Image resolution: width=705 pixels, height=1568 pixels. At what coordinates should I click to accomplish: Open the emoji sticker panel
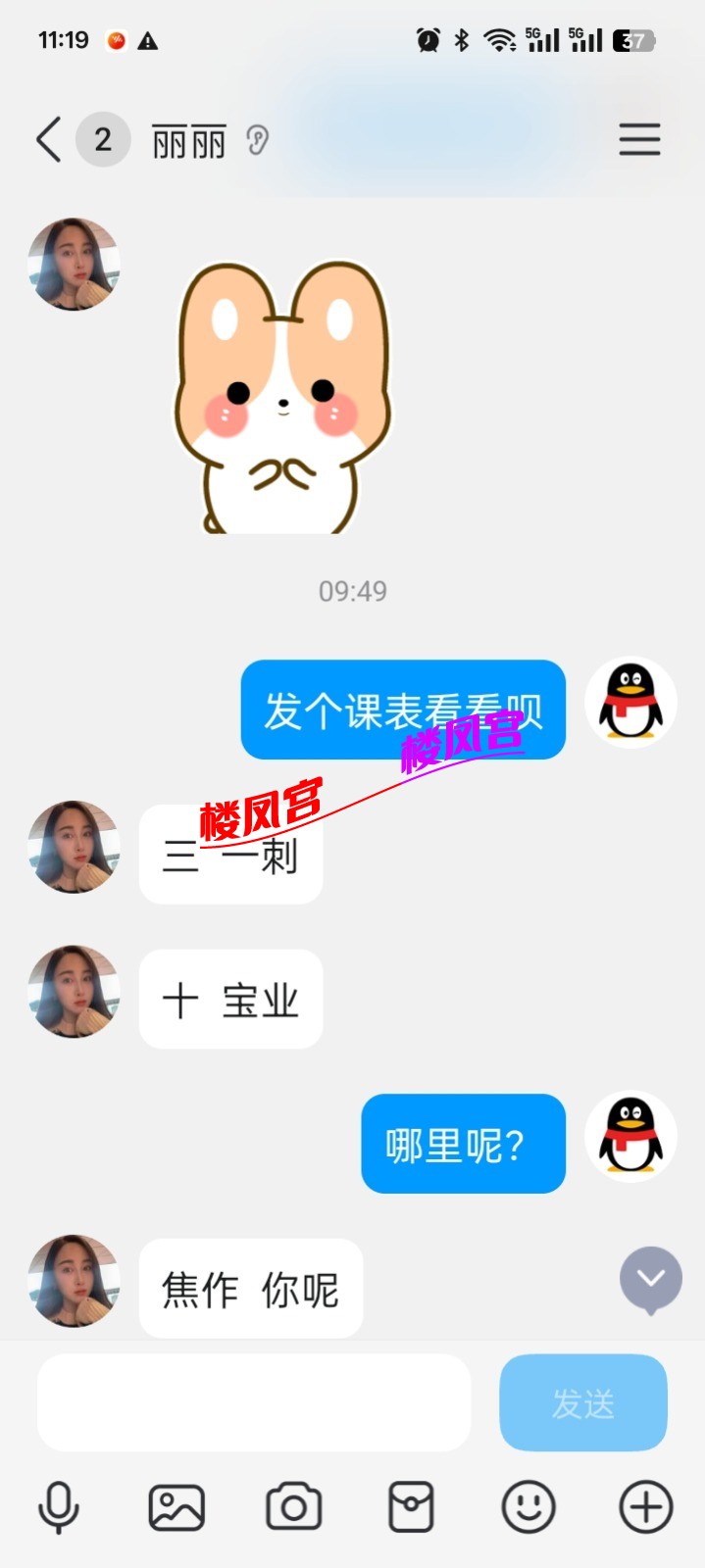tap(529, 1506)
